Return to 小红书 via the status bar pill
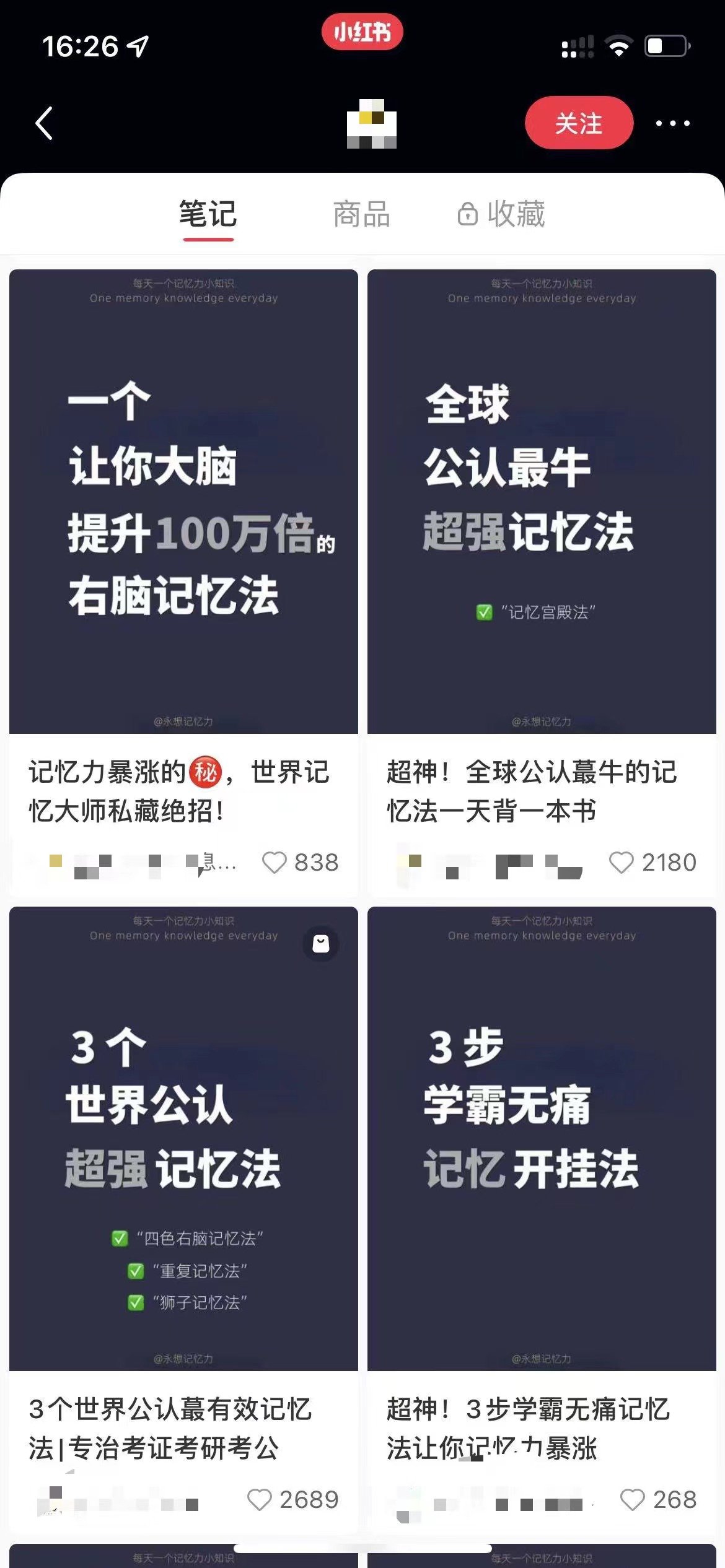Viewport: 725px width, 1568px height. [x=362, y=32]
